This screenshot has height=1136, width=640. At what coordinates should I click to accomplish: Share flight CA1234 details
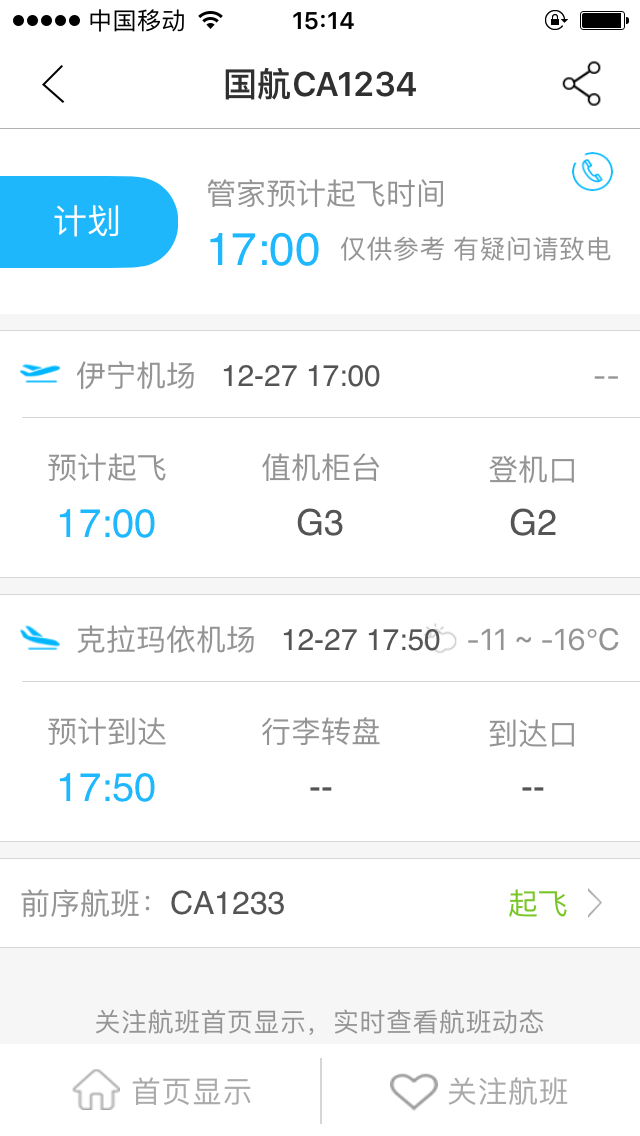point(581,85)
